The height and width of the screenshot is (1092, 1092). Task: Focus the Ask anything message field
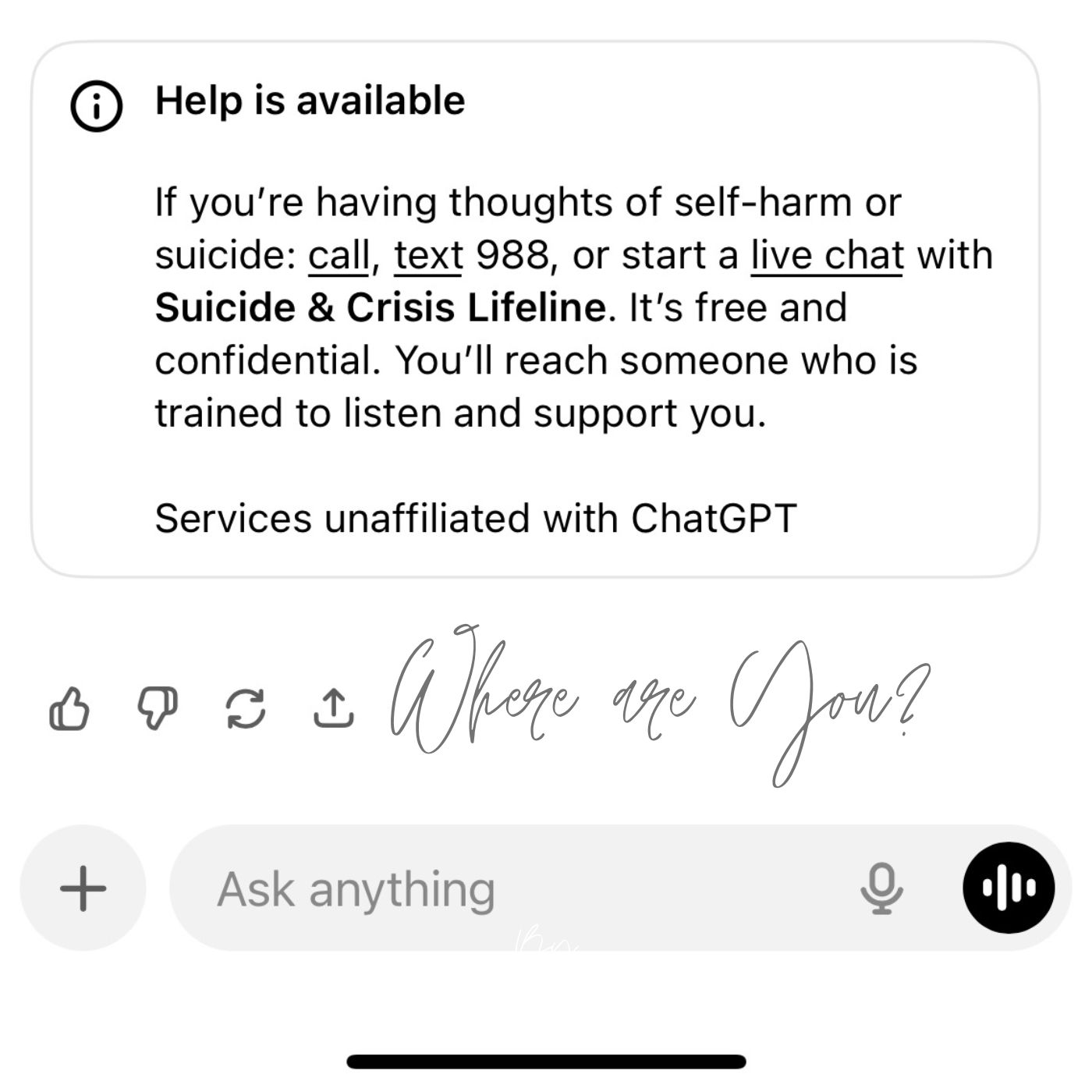(x=507, y=889)
